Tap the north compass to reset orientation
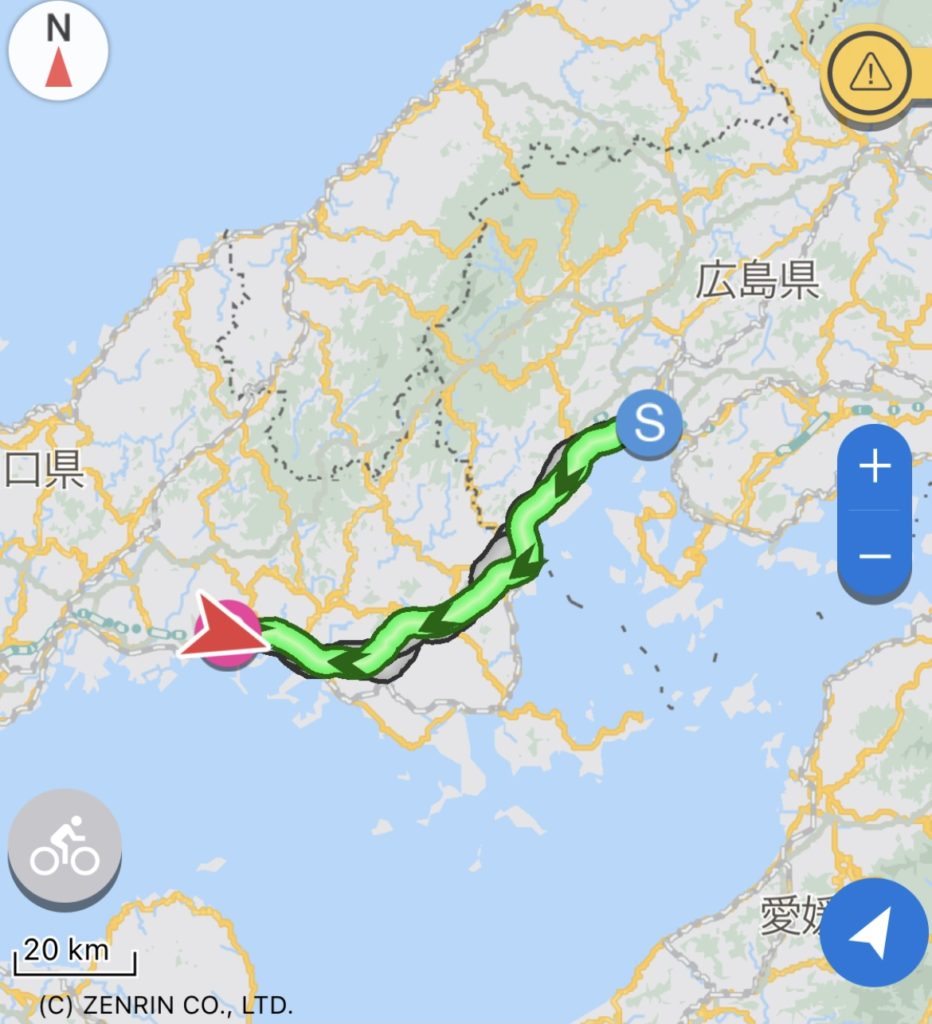The height and width of the screenshot is (1024, 932). [58, 55]
